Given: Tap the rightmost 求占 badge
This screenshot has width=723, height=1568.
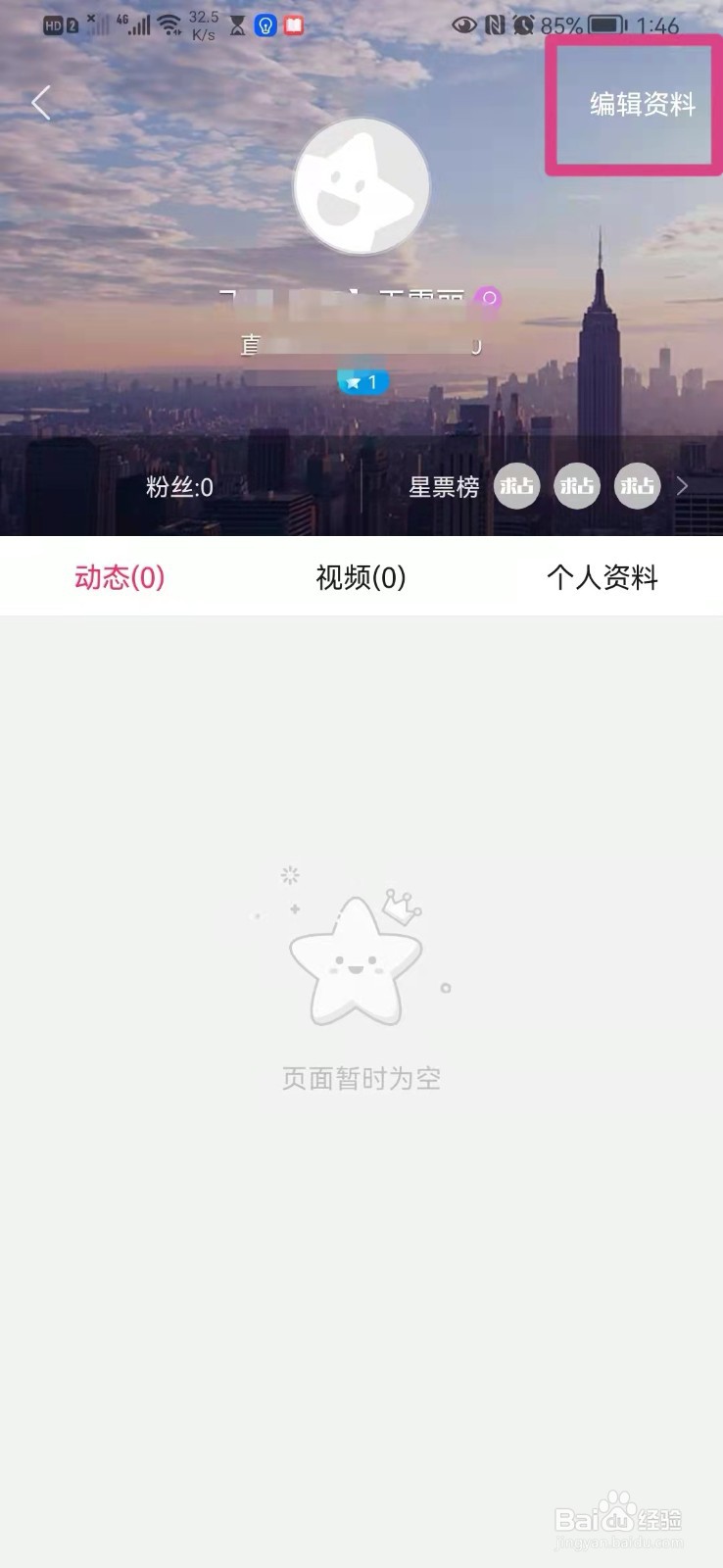Looking at the screenshot, I should [x=637, y=486].
